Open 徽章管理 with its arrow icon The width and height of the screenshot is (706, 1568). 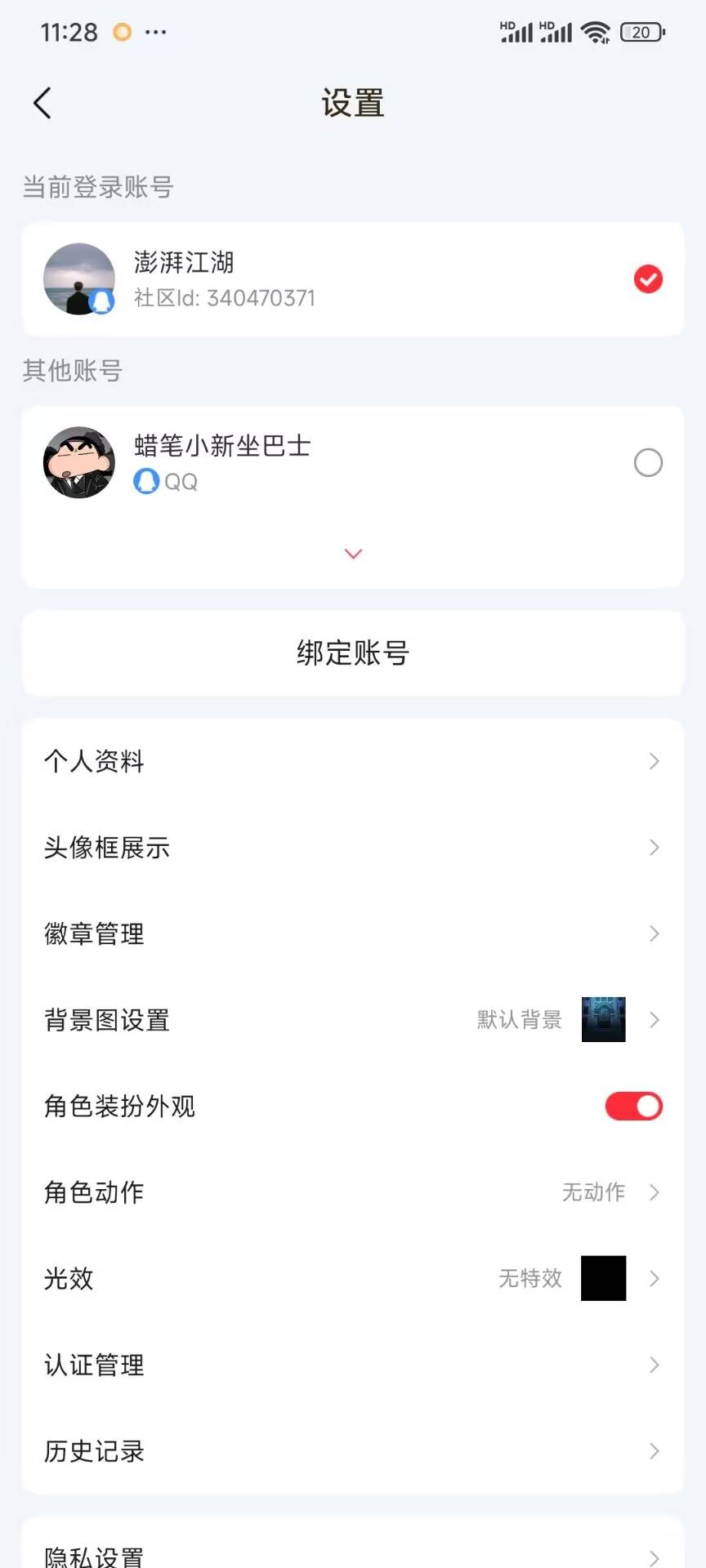[654, 933]
